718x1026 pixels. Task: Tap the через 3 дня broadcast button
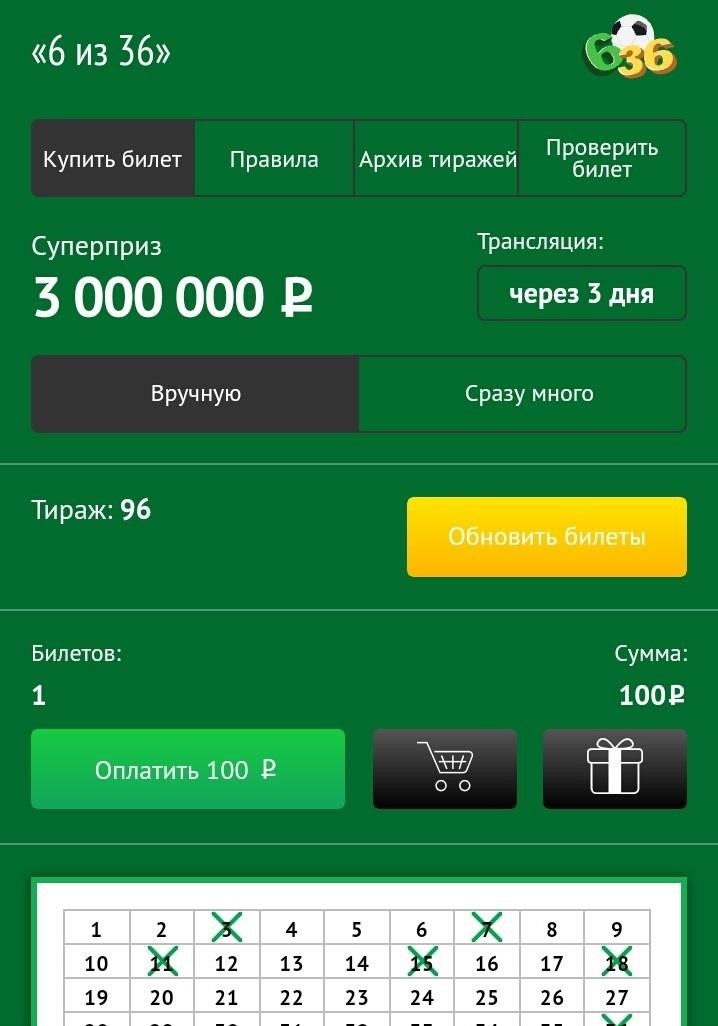[x=581, y=294]
